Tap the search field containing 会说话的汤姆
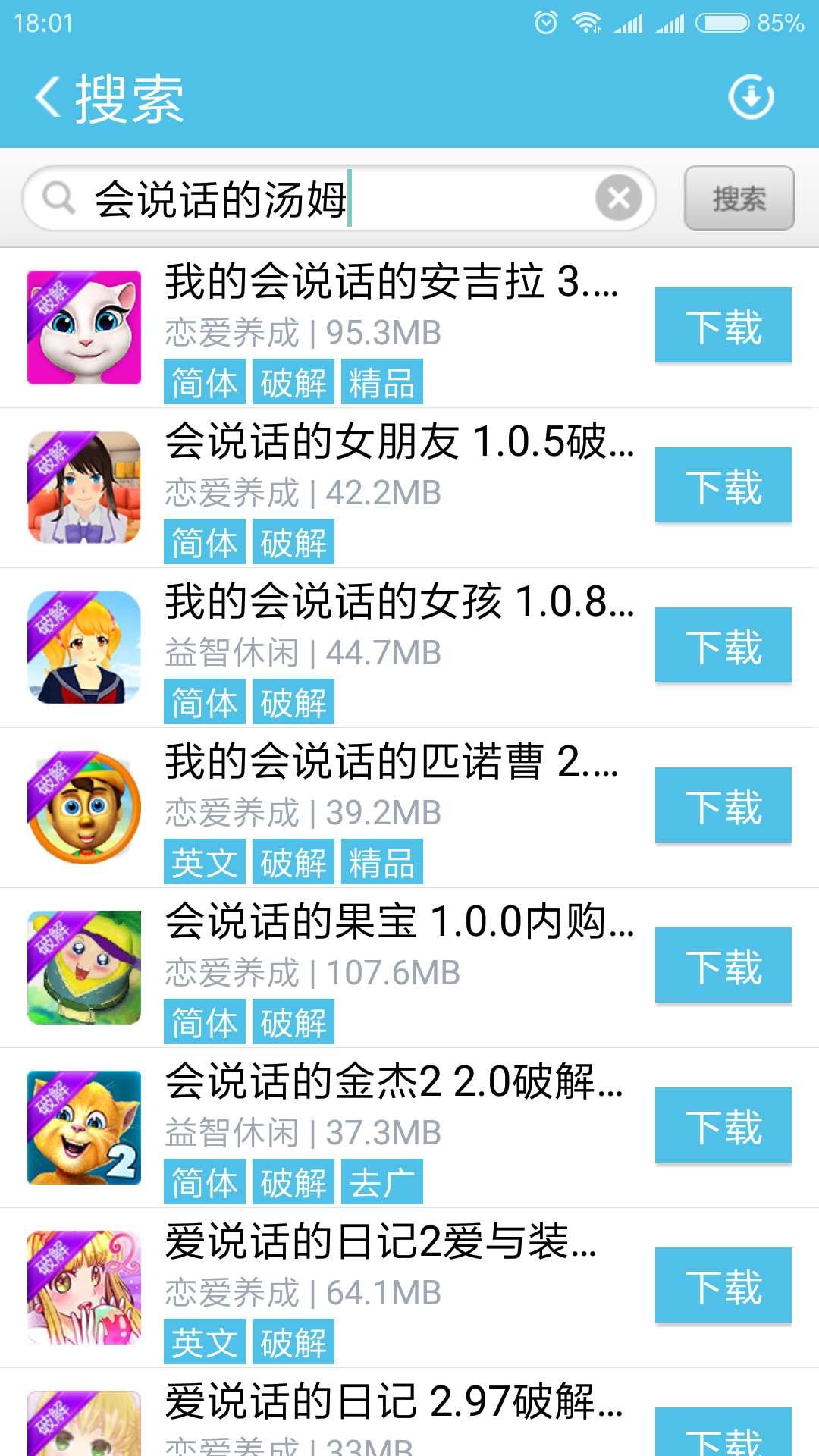The image size is (819, 1456). coord(318,199)
